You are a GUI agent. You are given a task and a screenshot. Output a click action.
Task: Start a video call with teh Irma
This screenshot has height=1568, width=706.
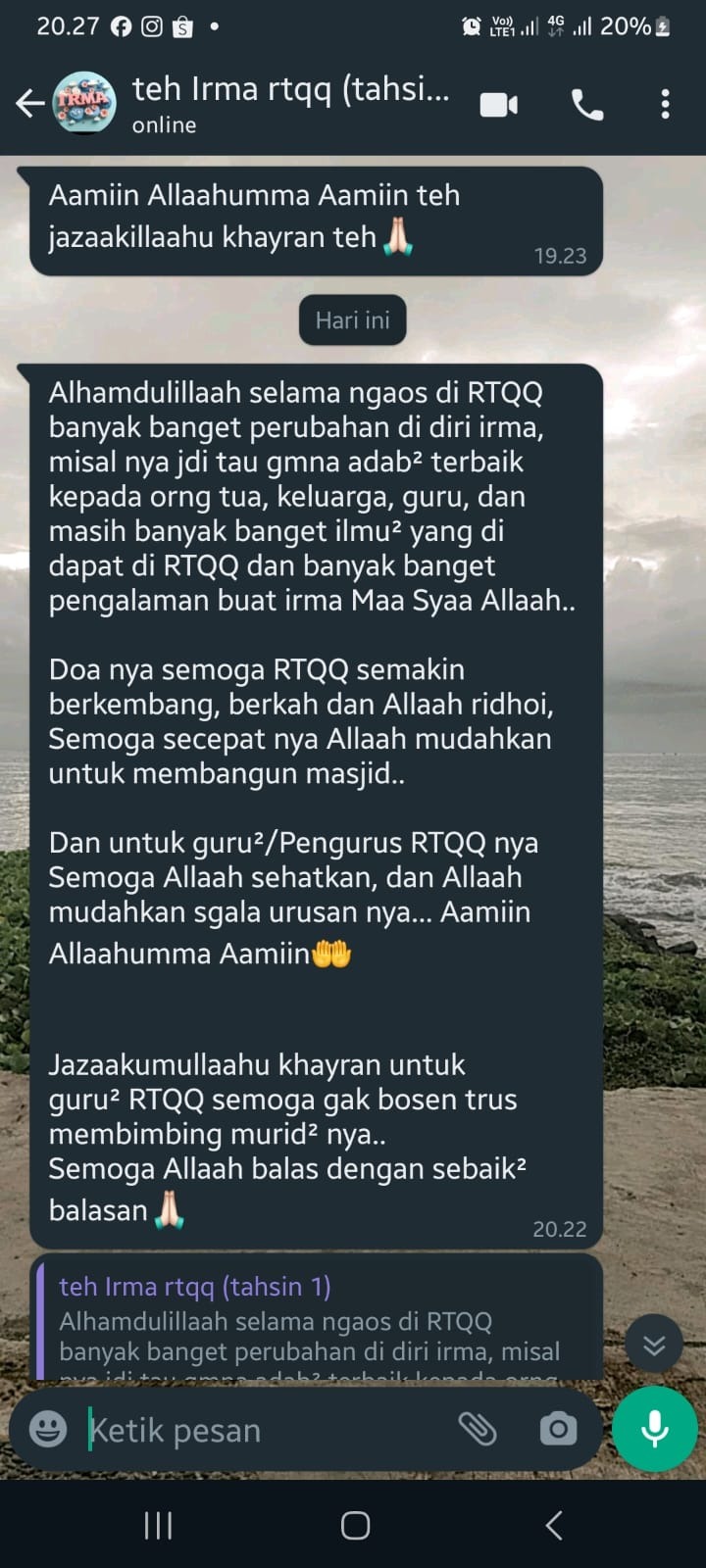click(x=499, y=104)
